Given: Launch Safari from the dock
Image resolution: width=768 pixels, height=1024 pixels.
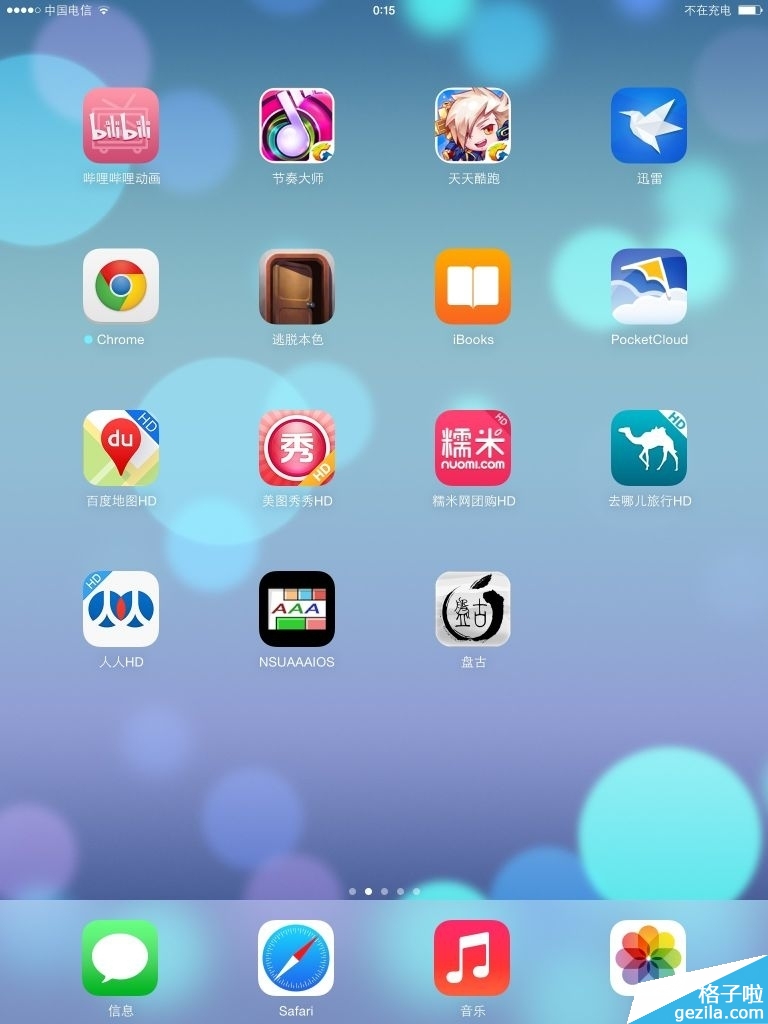Looking at the screenshot, I should coord(296,958).
